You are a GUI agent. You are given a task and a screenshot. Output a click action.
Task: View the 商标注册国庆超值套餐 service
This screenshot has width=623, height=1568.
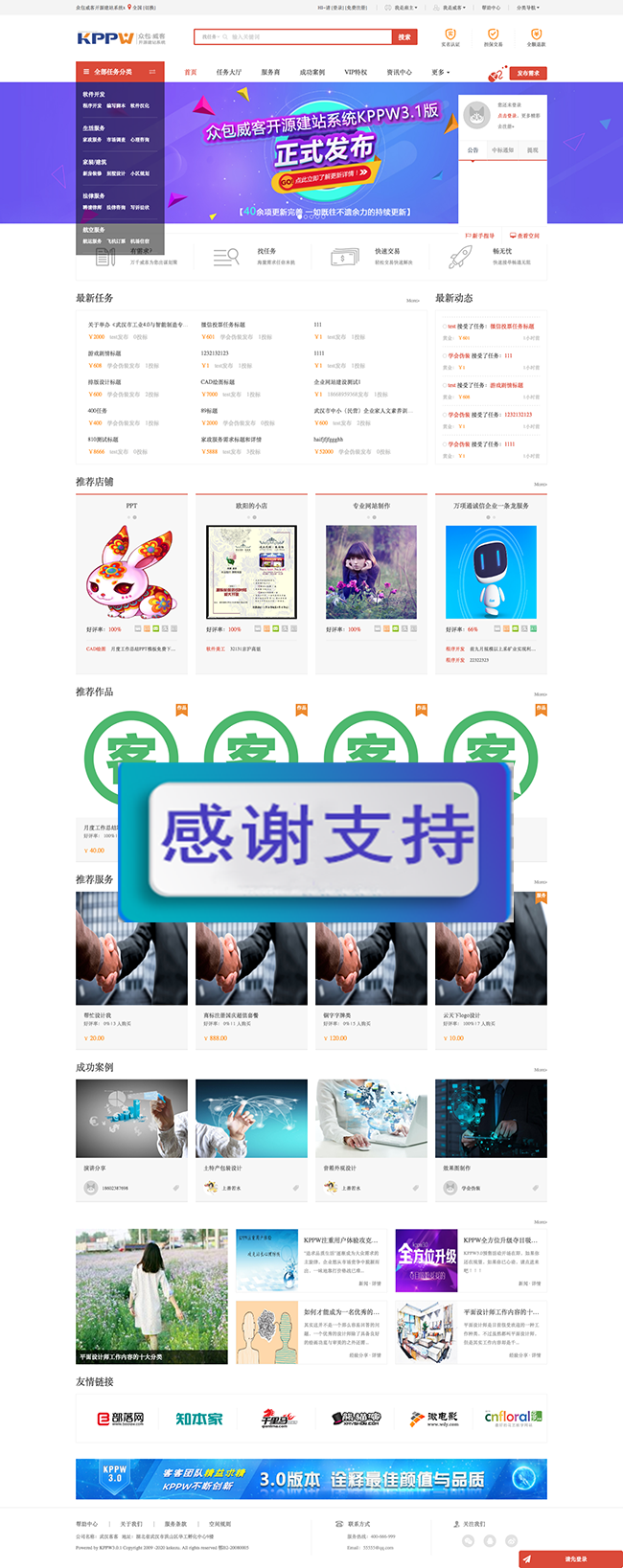coord(231,1015)
